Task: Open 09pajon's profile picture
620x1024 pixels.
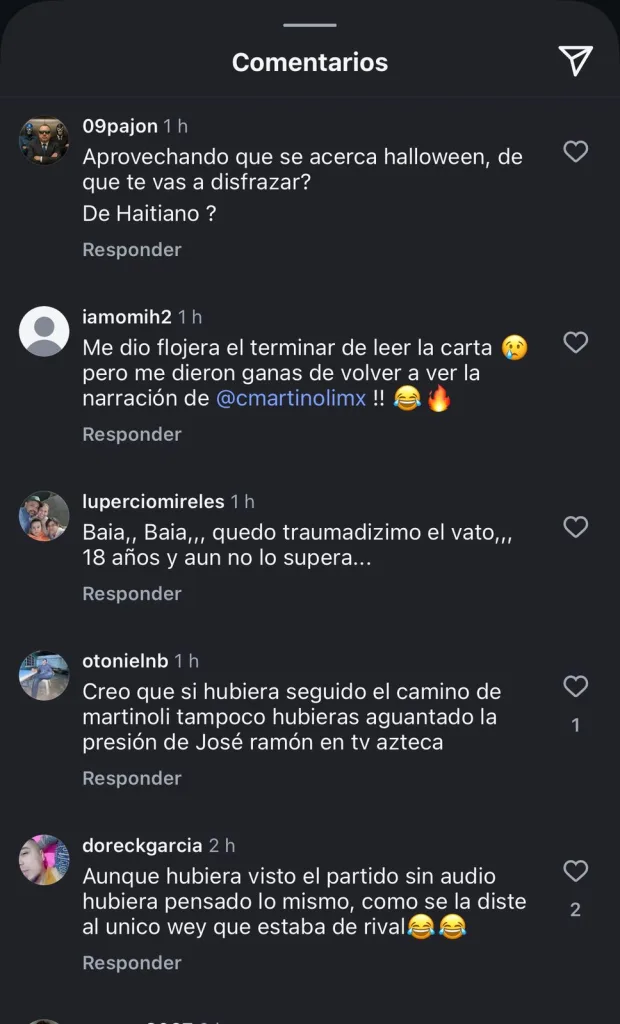Action: 44,141
